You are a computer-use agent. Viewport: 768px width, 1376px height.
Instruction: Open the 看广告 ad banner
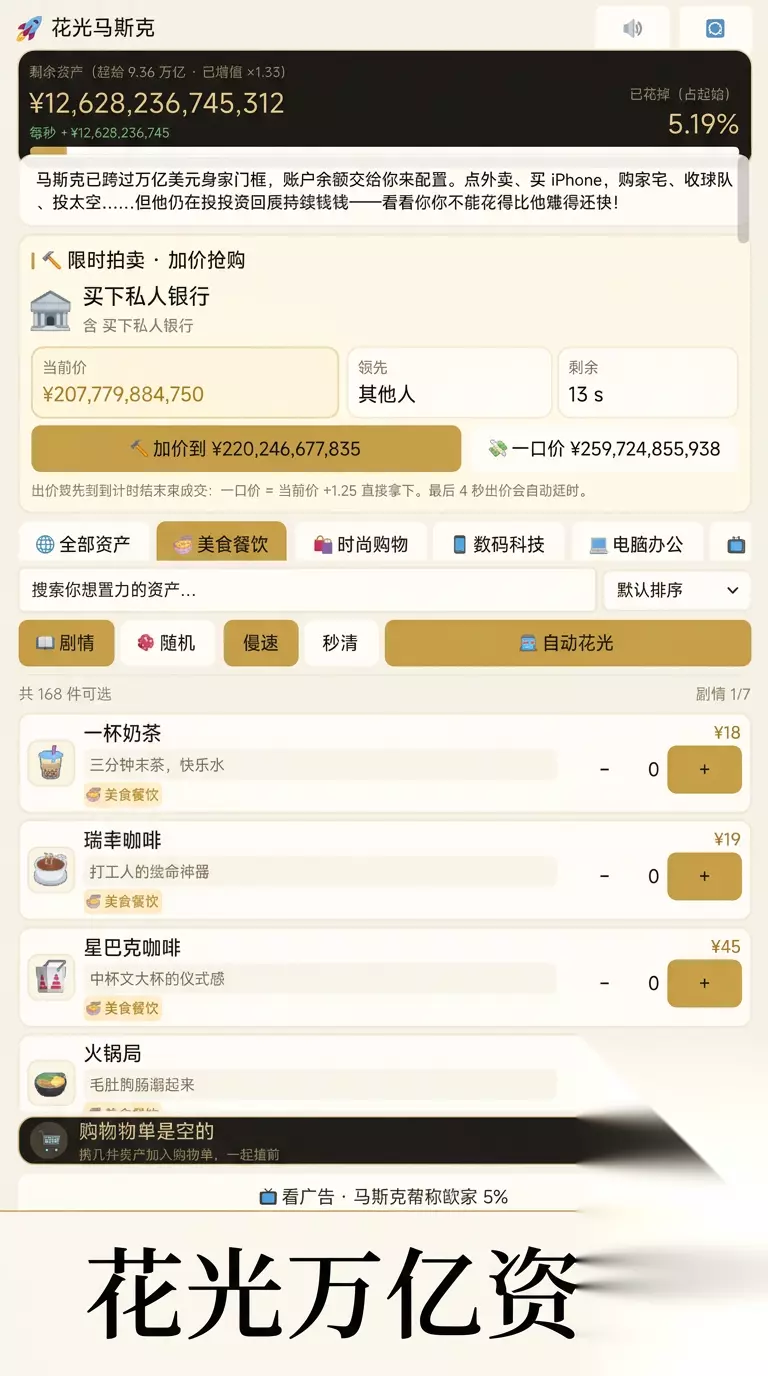[x=384, y=1196]
